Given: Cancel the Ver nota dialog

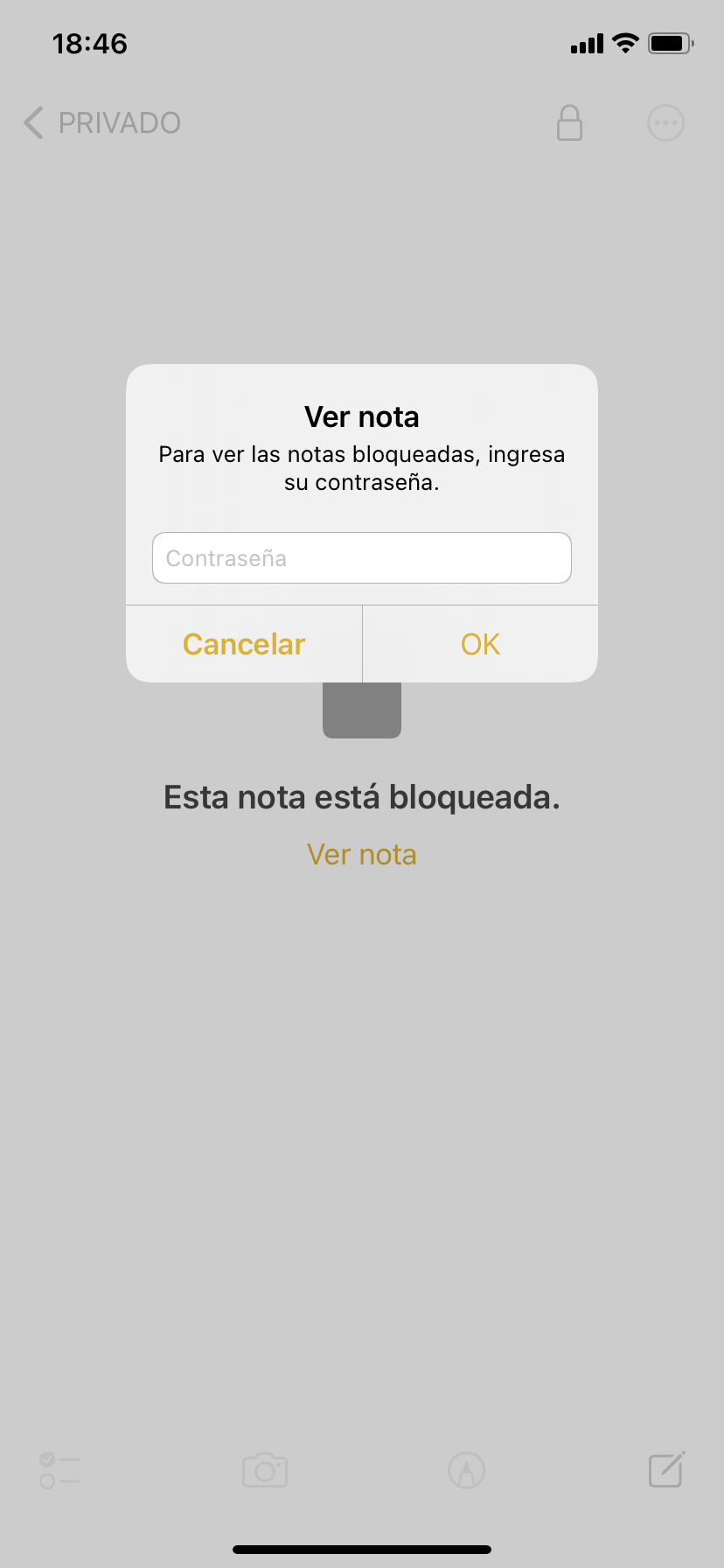Looking at the screenshot, I should 244,645.
